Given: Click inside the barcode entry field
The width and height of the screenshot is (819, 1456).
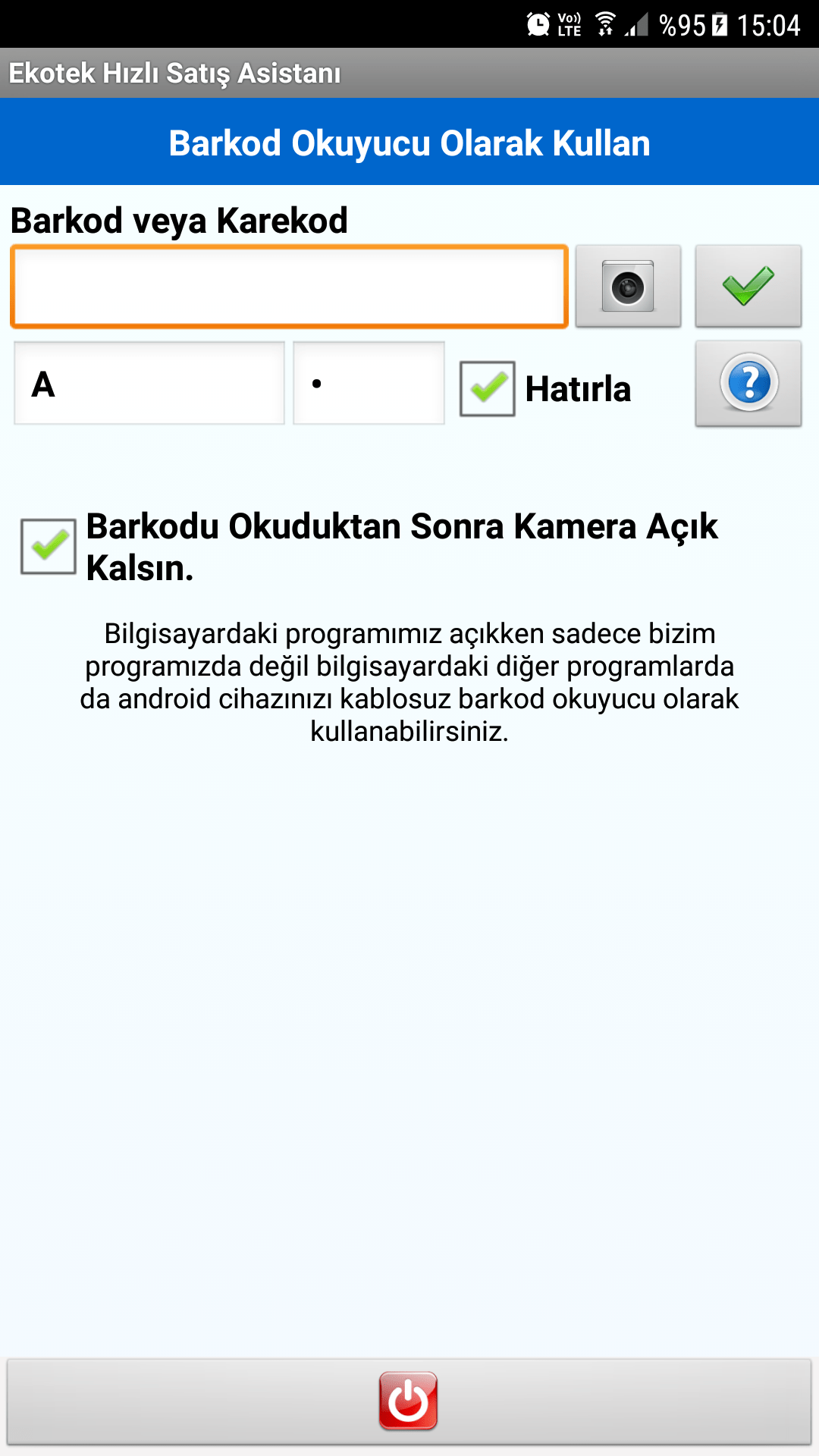Looking at the screenshot, I should click(x=288, y=287).
